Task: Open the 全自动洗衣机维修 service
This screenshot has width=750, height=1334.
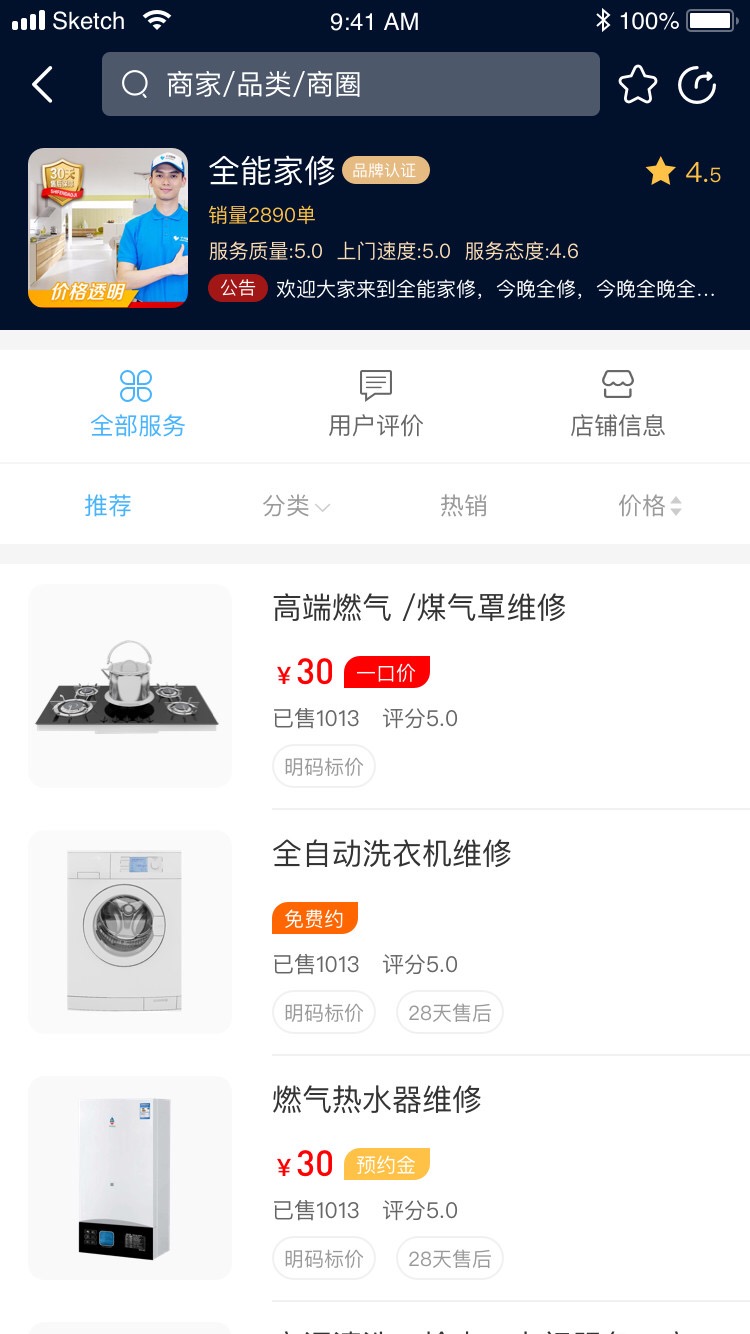Action: (392, 854)
